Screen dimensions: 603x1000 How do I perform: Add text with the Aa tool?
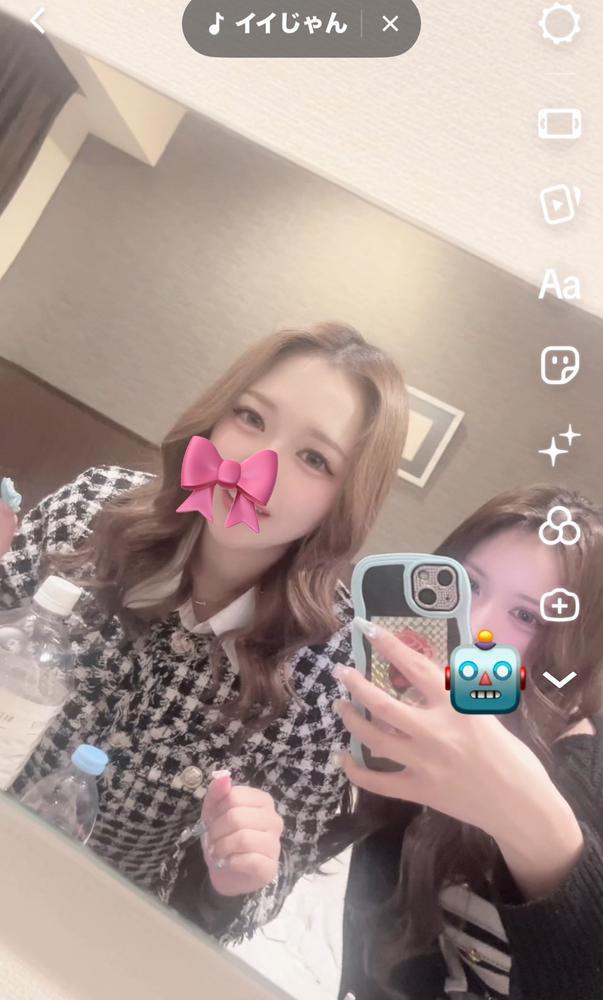[559, 285]
